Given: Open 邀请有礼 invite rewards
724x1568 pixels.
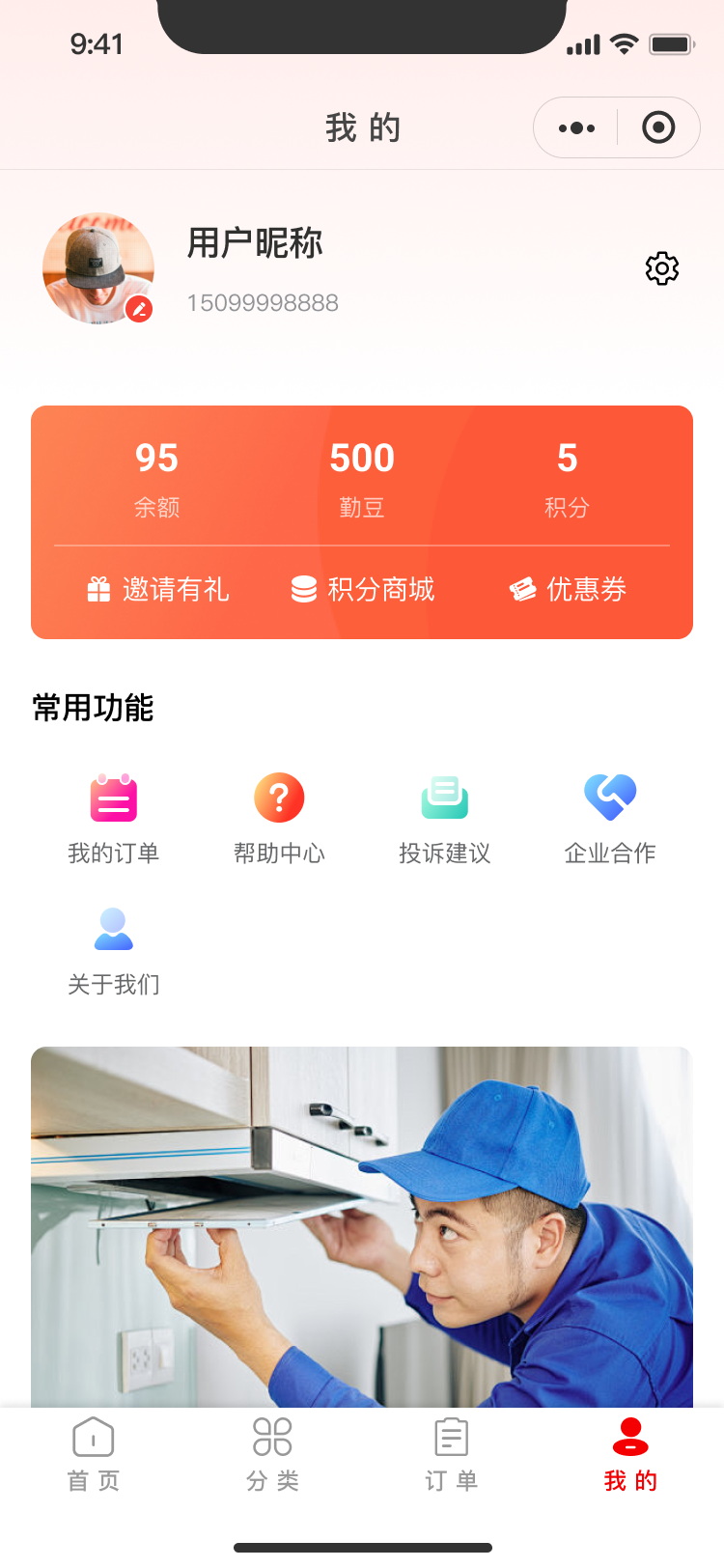Looking at the screenshot, I should [157, 589].
